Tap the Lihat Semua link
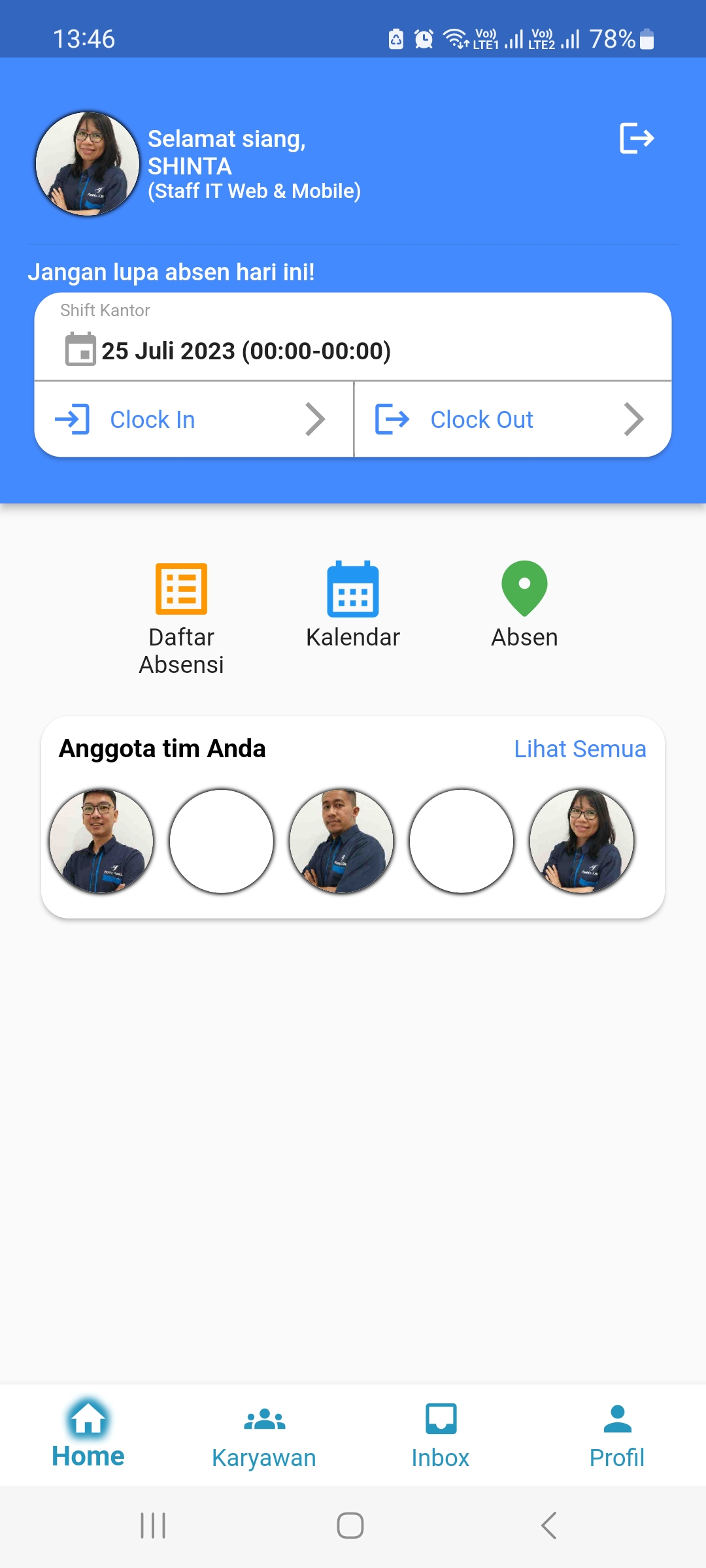 coord(580,749)
